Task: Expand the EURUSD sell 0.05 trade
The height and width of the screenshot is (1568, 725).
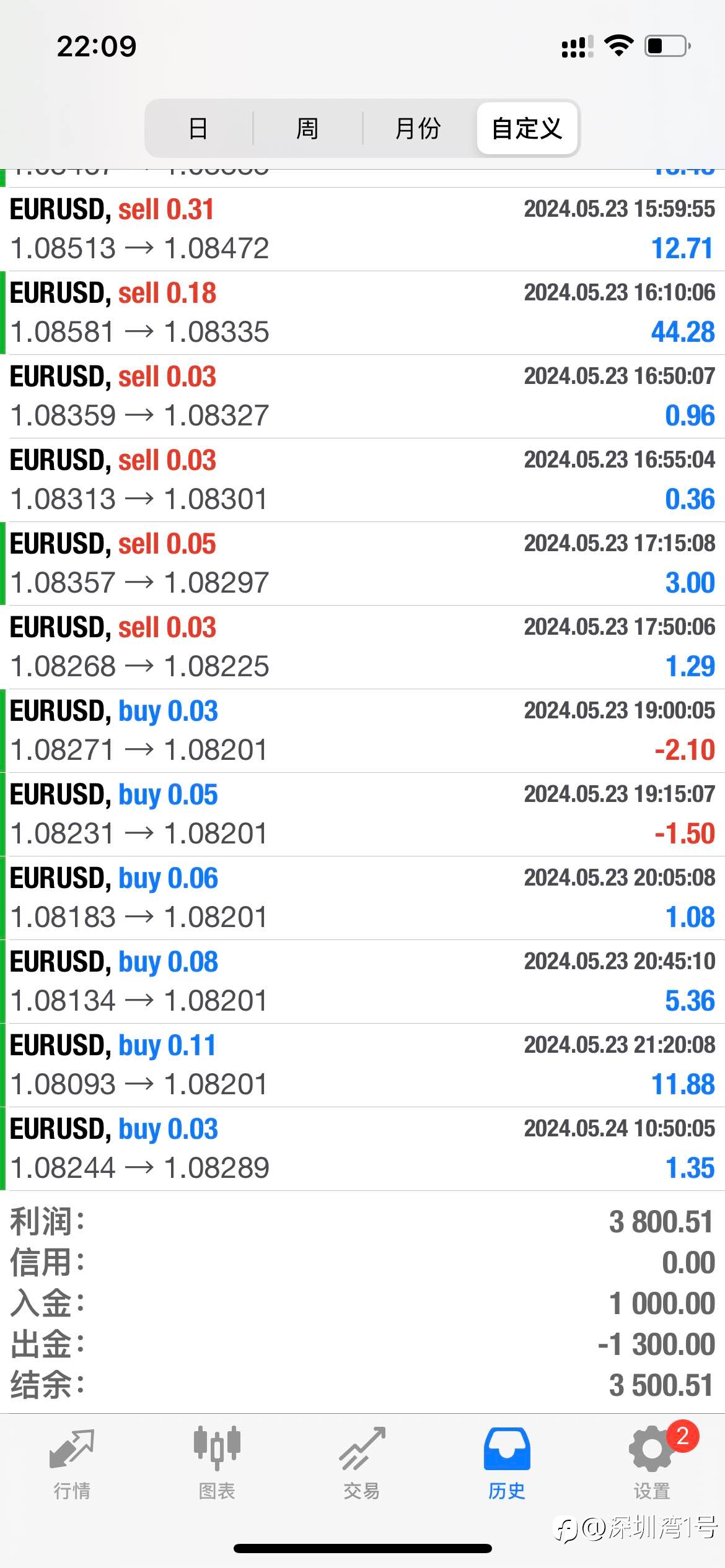Action: click(x=362, y=564)
